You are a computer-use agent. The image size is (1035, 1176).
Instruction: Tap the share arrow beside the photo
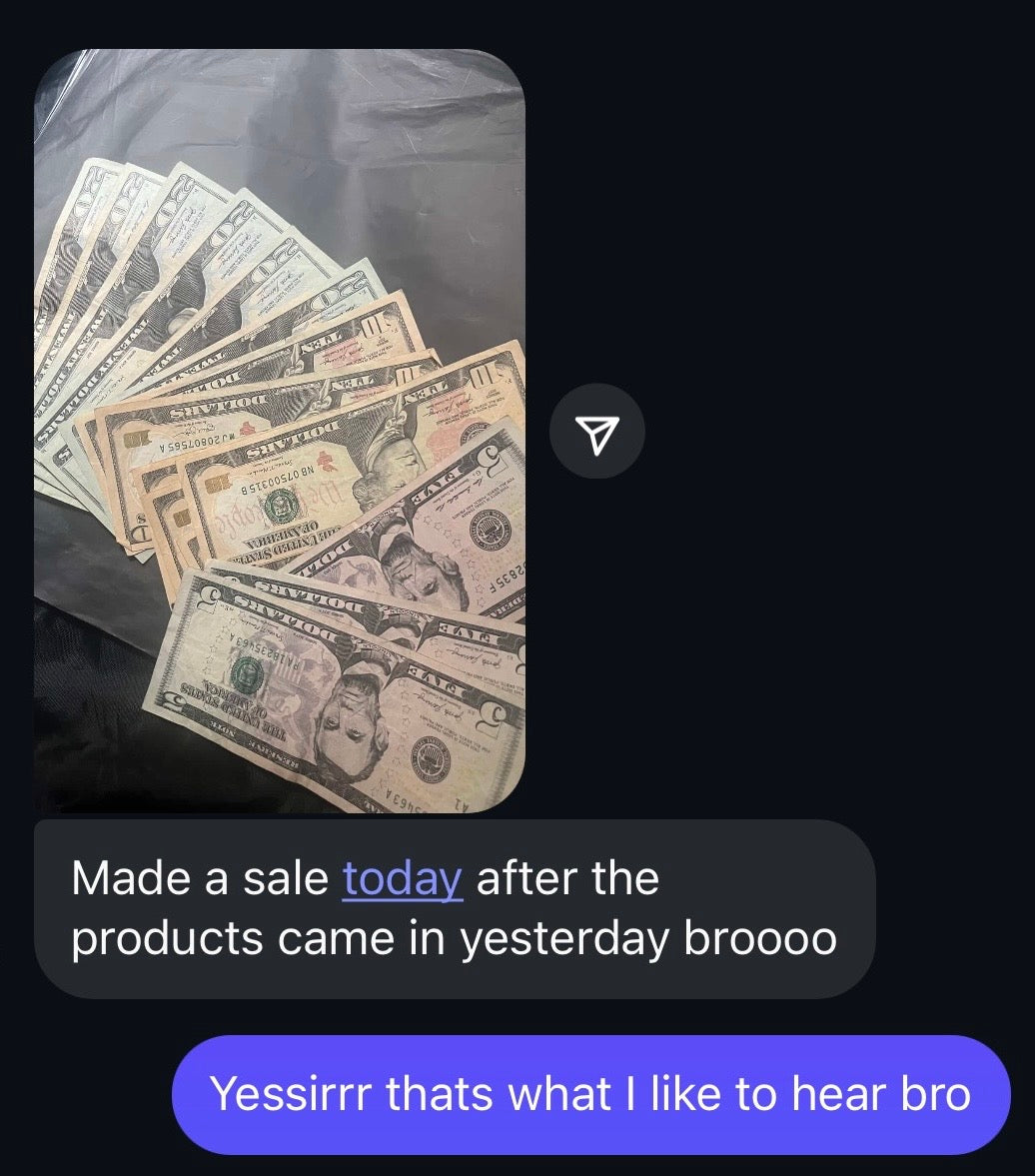coord(596,431)
